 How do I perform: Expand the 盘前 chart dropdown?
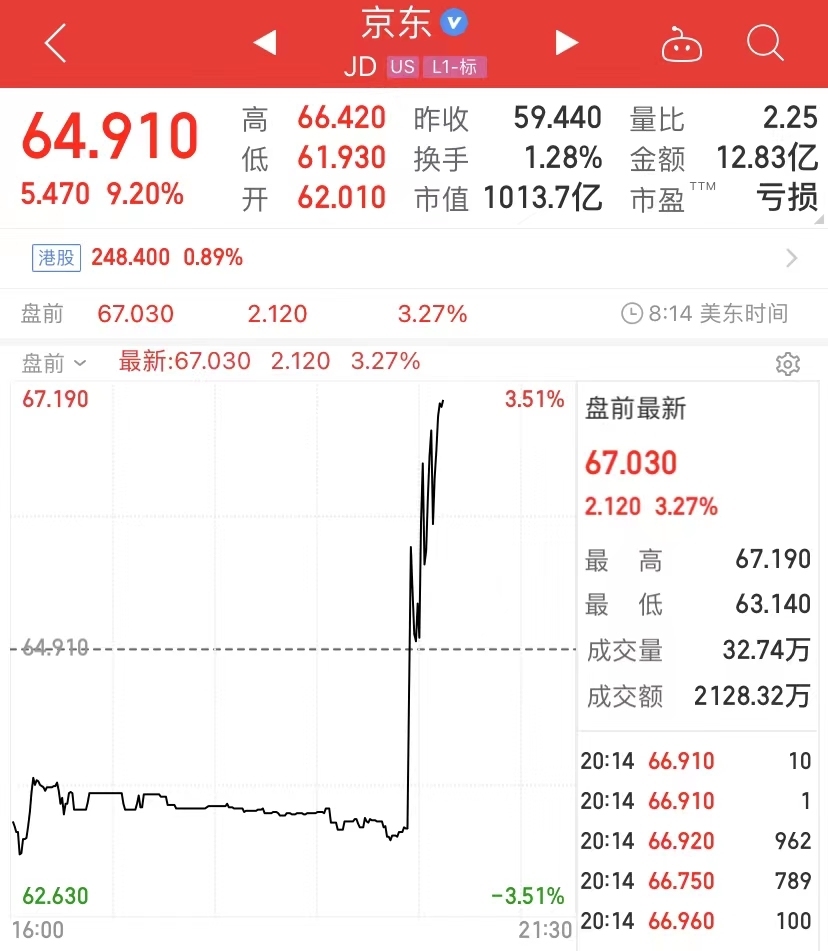pyautogui.click(x=55, y=362)
